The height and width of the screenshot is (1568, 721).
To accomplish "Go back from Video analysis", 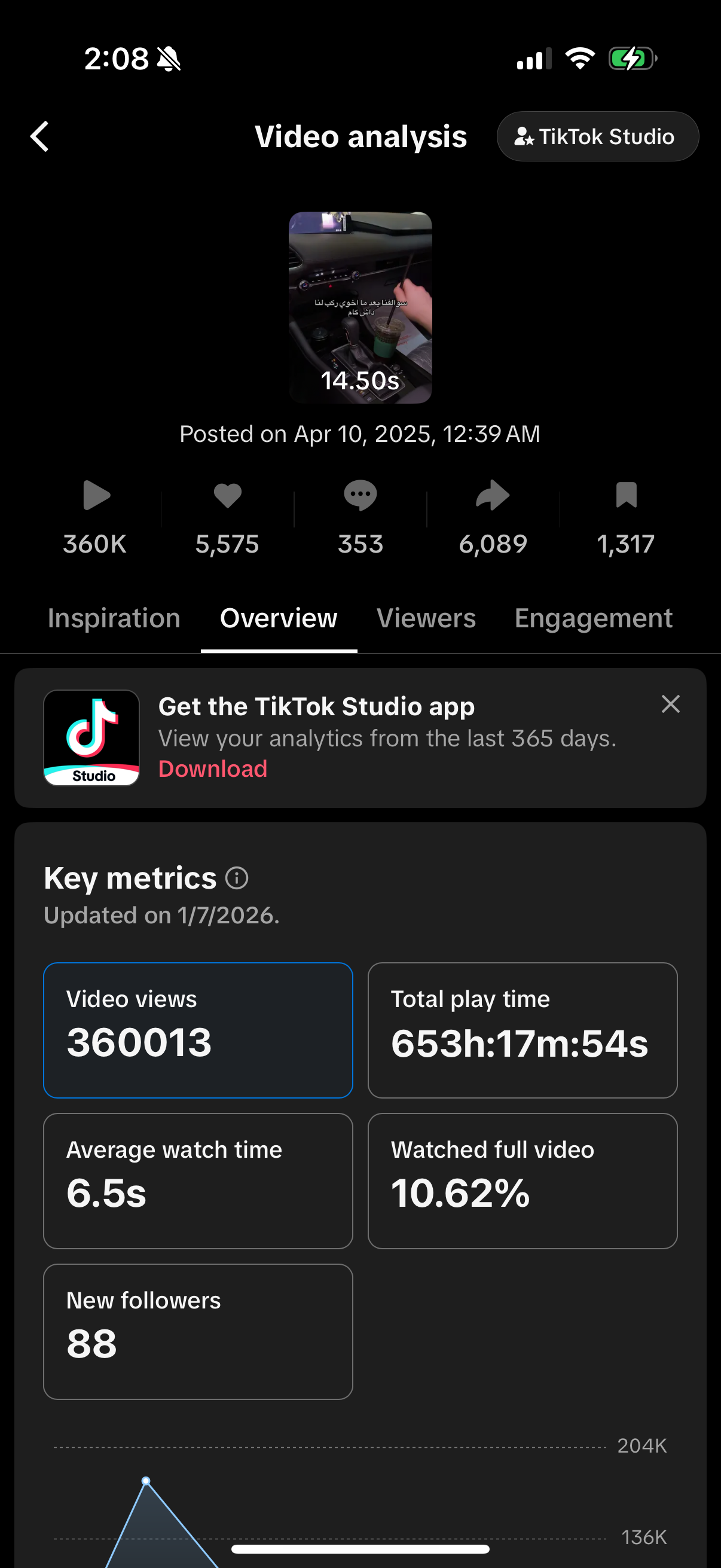I will click(40, 136).
